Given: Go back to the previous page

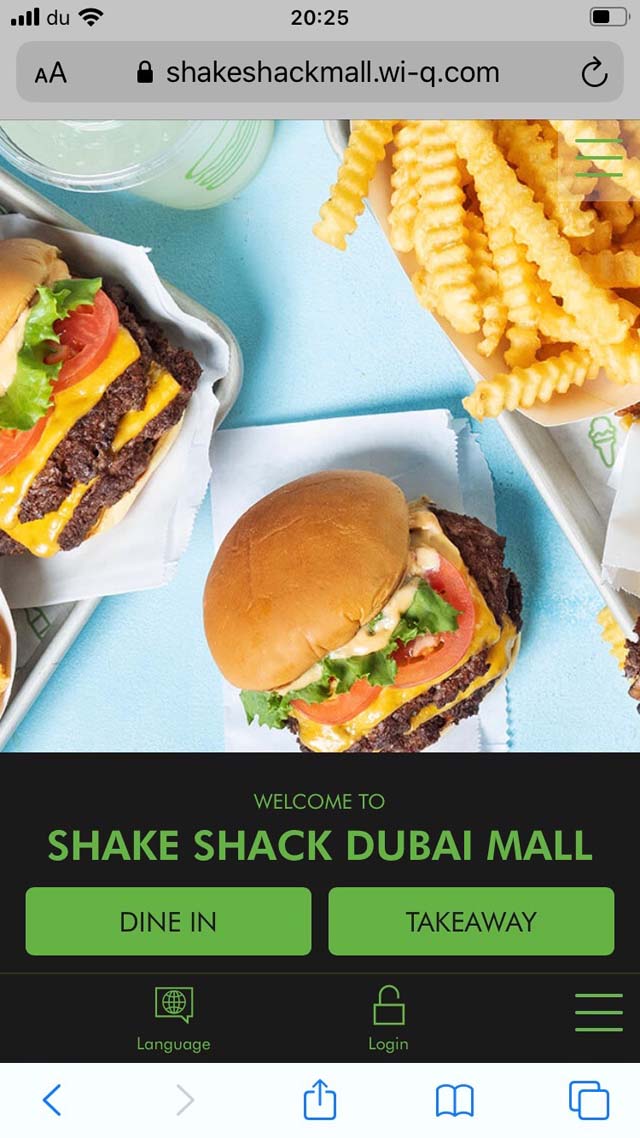Looking at the screenshot, I should tap(52, 1100).
